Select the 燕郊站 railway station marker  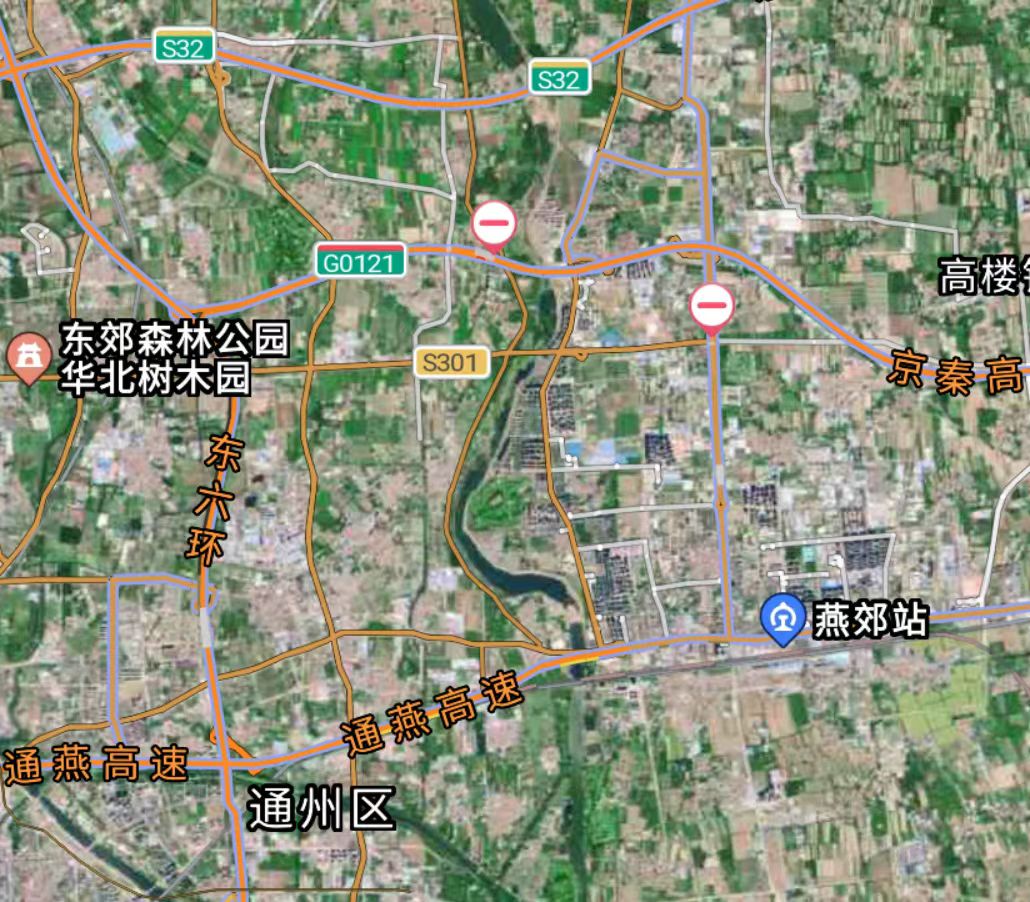782,617
